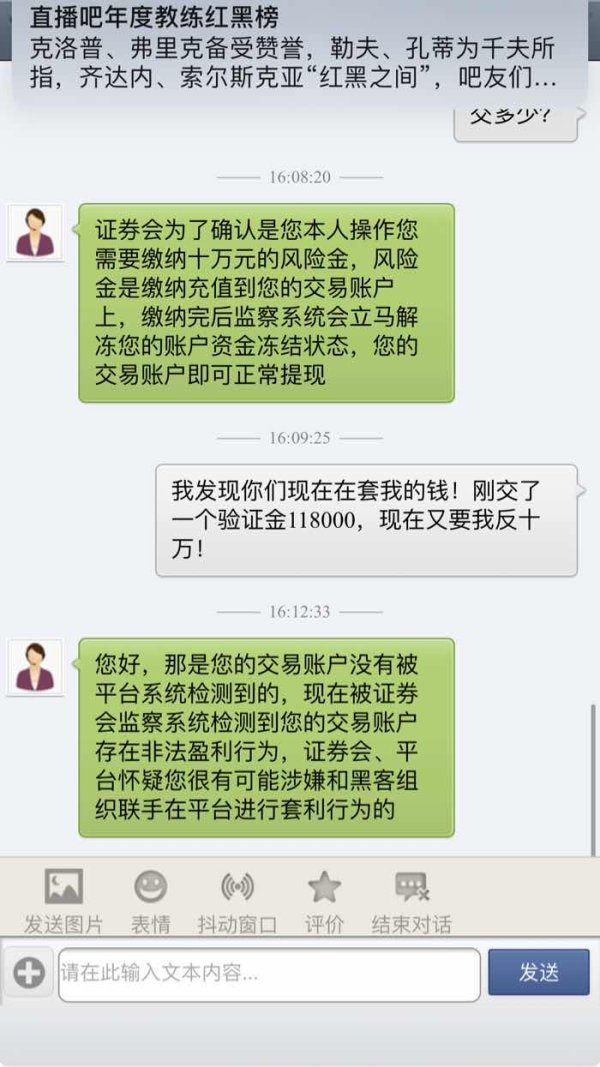
Task: Open the 直播吧年度教练红黑榜 notification banner
Action: [x=300, y=51]
